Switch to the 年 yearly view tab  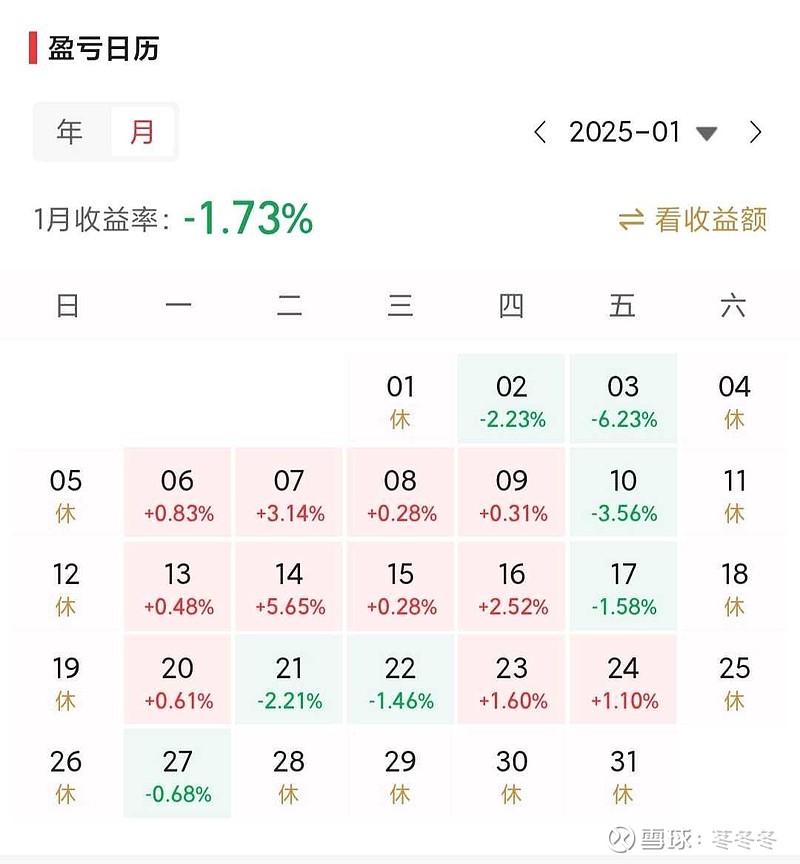tap(68, 131)
